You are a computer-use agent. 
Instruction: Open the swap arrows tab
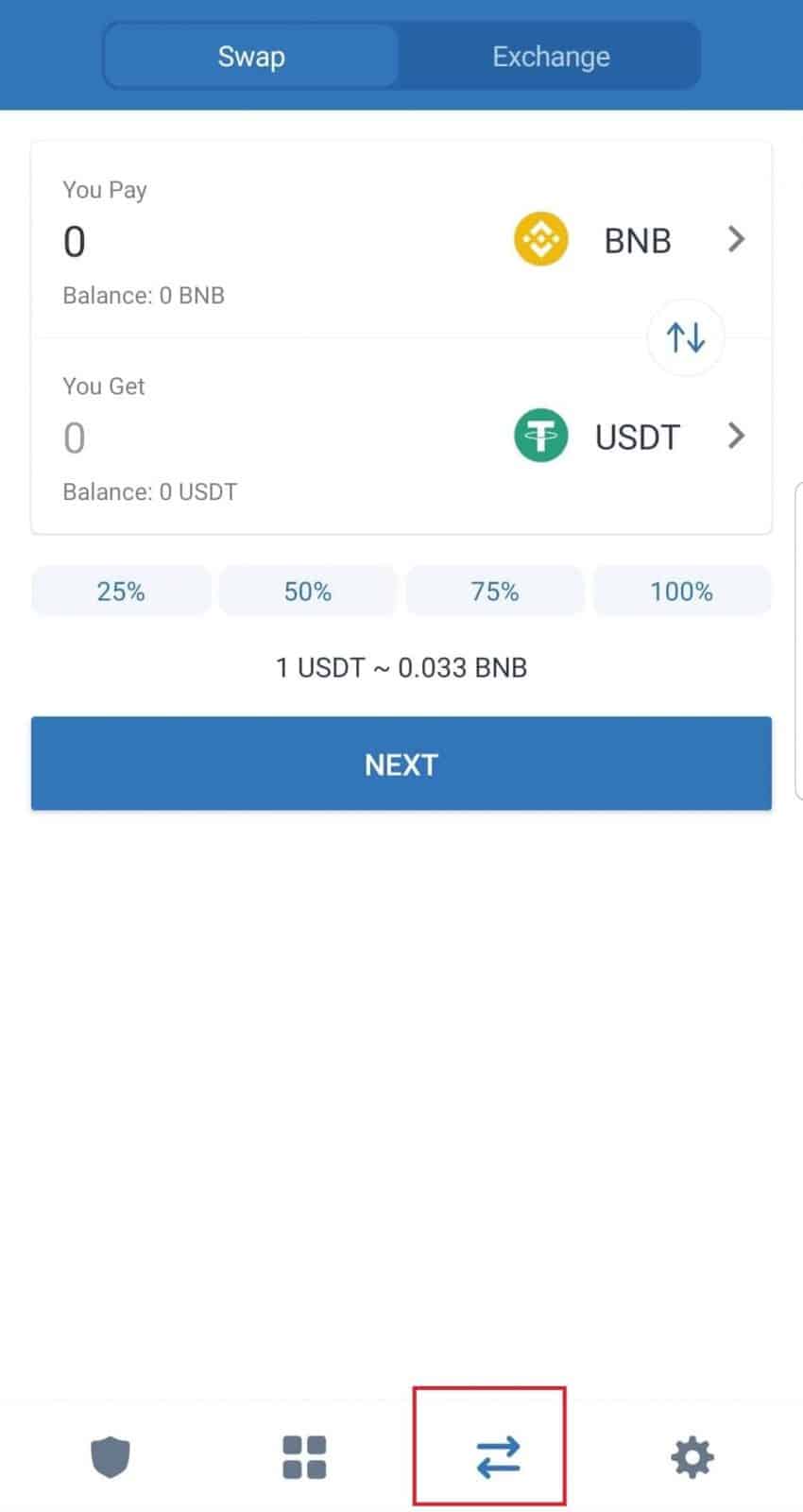498,1457
